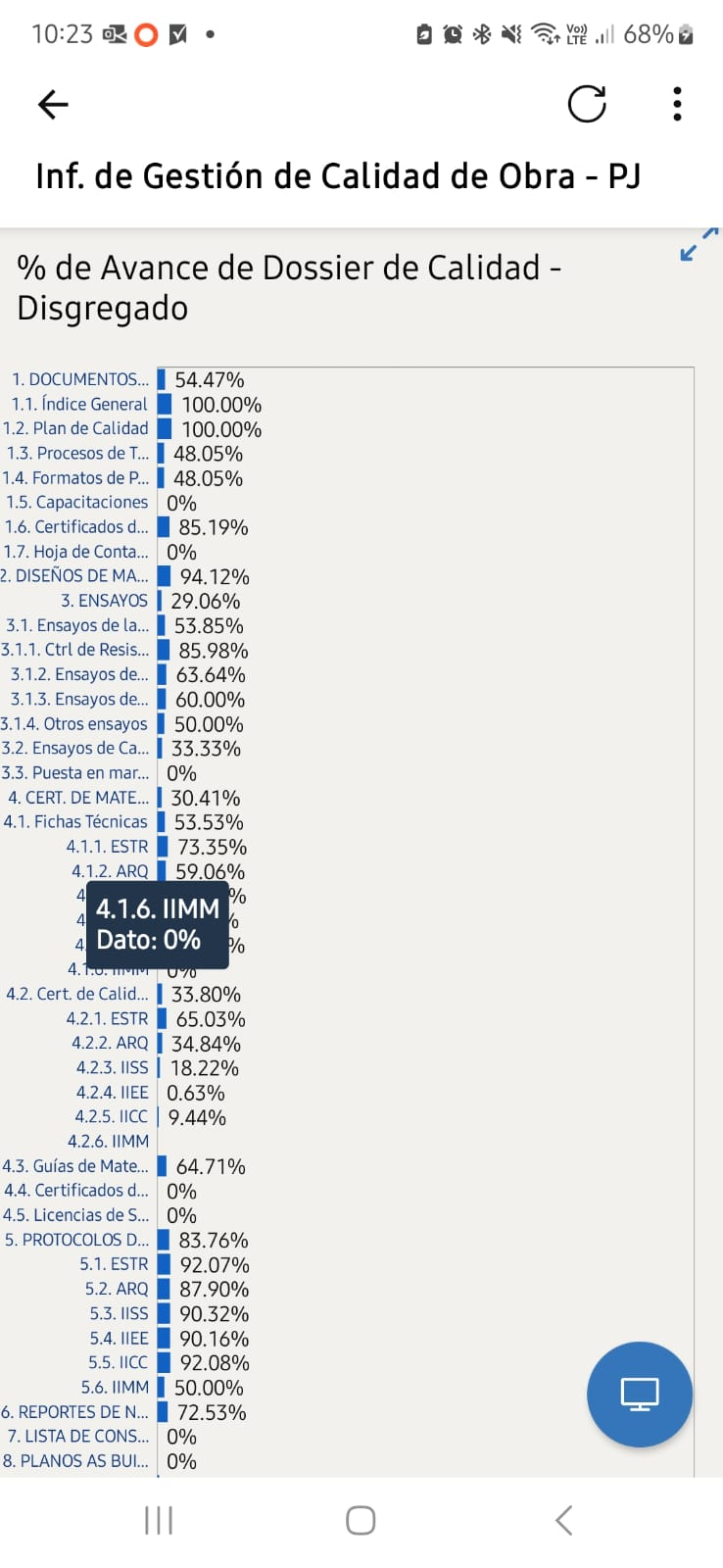Refresh the report

coord(587,104)
